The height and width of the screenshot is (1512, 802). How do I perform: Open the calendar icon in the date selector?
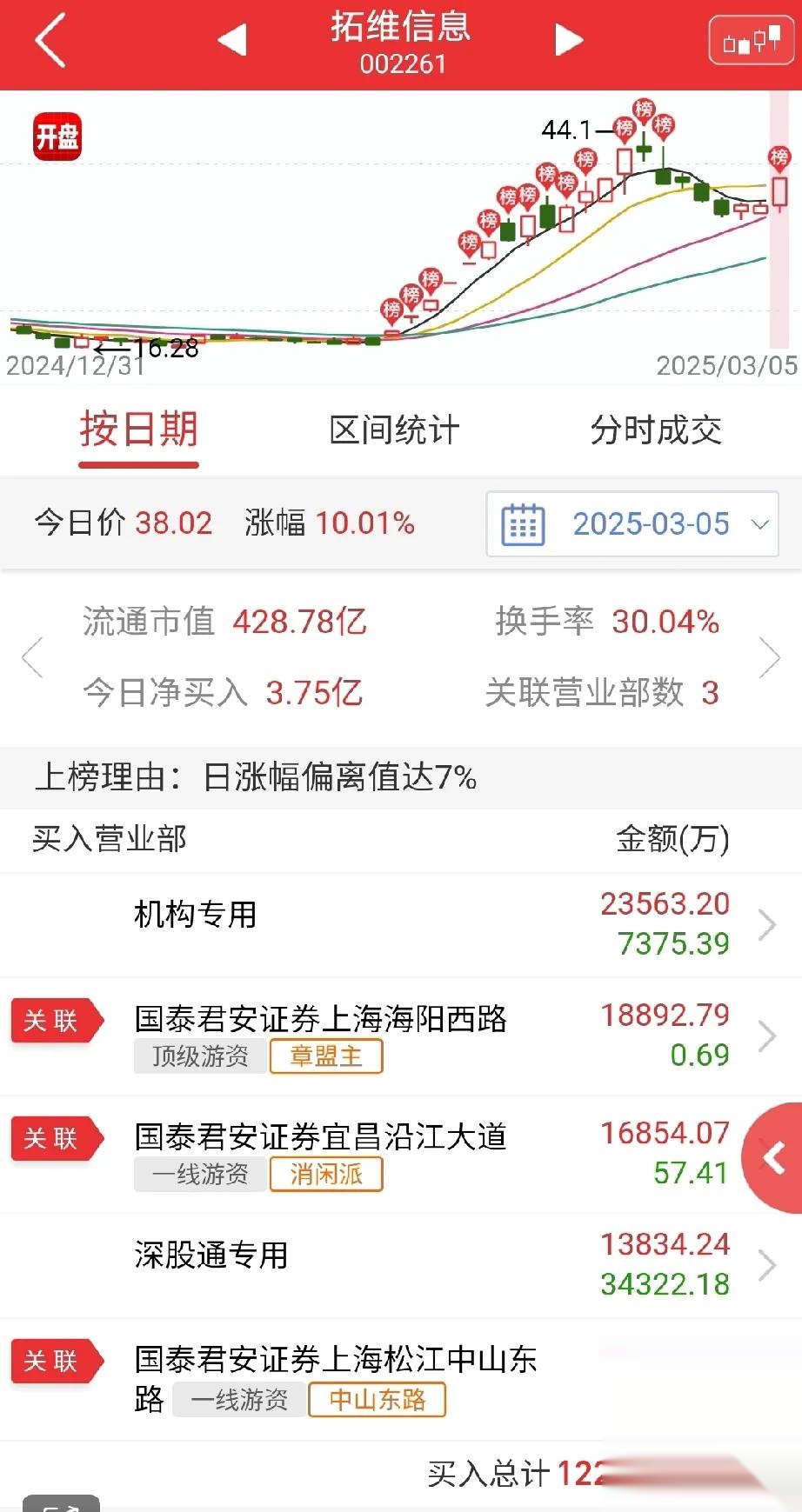[519, 523]
